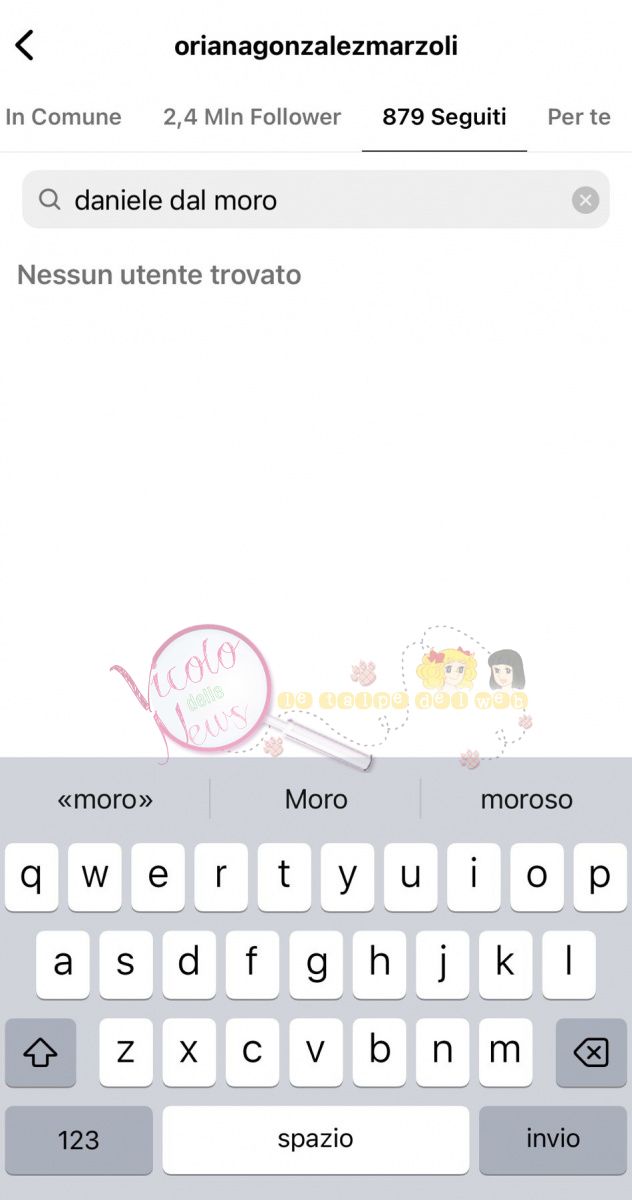The width and height of the screenshot is (632, 1200).
Task: Pick the Moro keyboard suggestion
Action: (316, 799)
